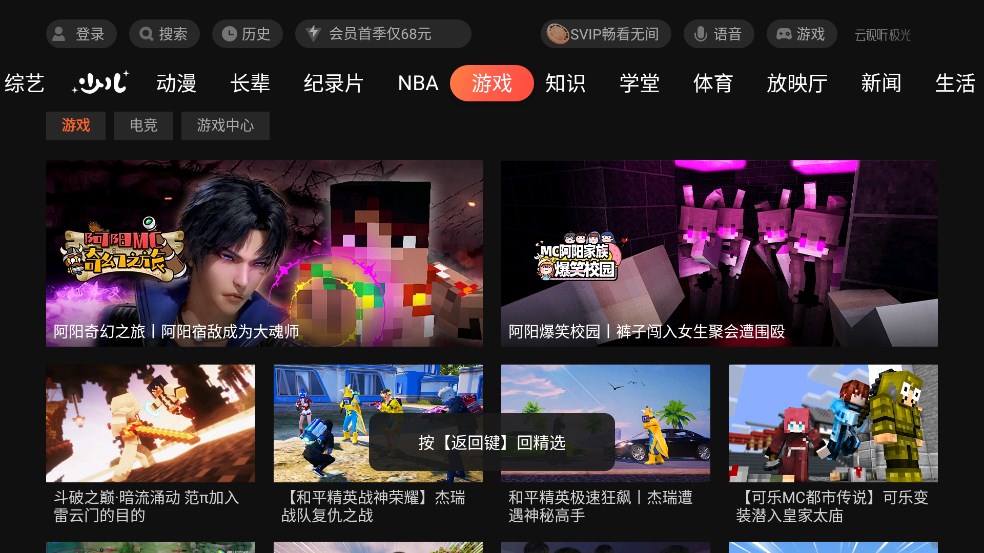
Task: Open 历史 watch history
Action: [247, 34]
